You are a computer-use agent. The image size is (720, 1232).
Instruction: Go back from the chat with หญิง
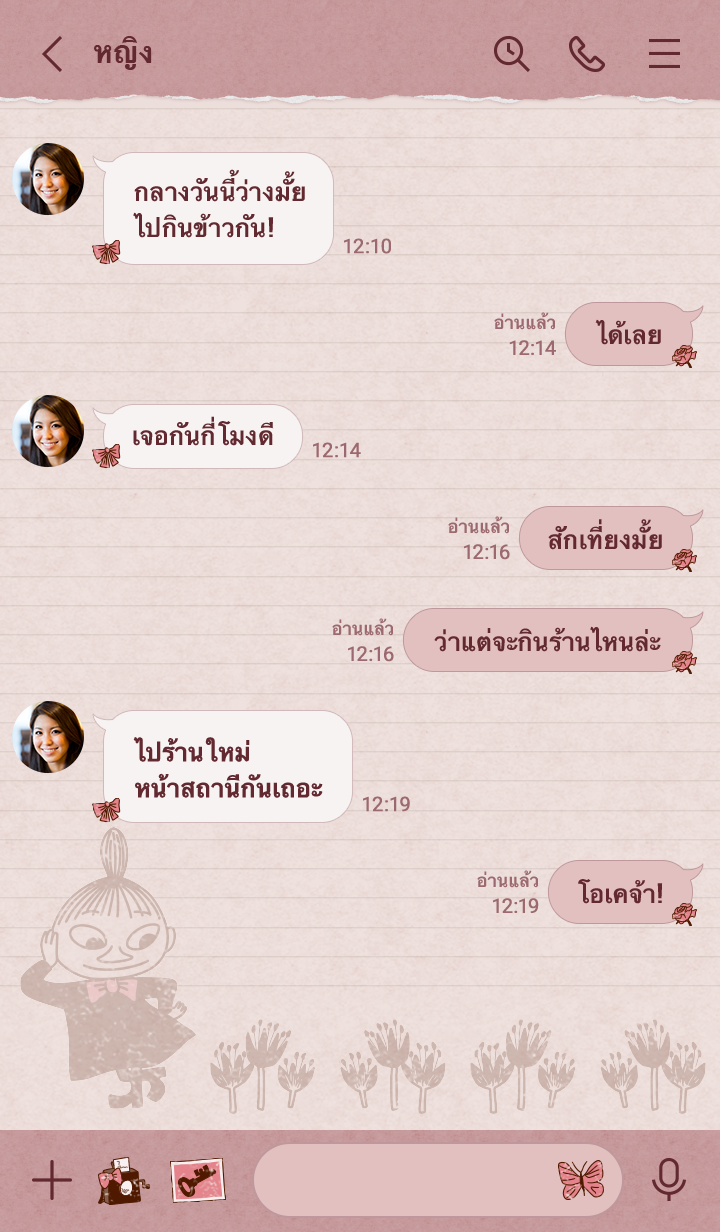[x=52, y=54]
